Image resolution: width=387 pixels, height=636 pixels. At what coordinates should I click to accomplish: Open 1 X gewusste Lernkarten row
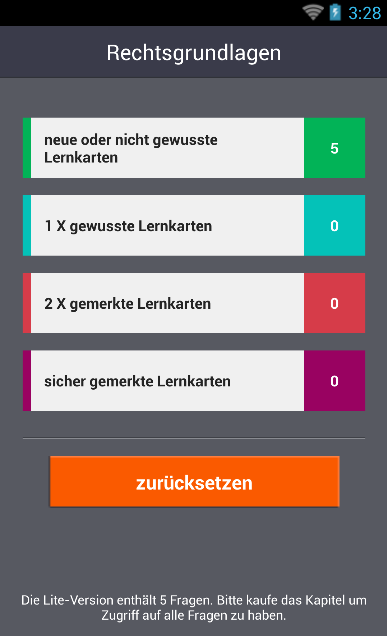pos(194,226)
